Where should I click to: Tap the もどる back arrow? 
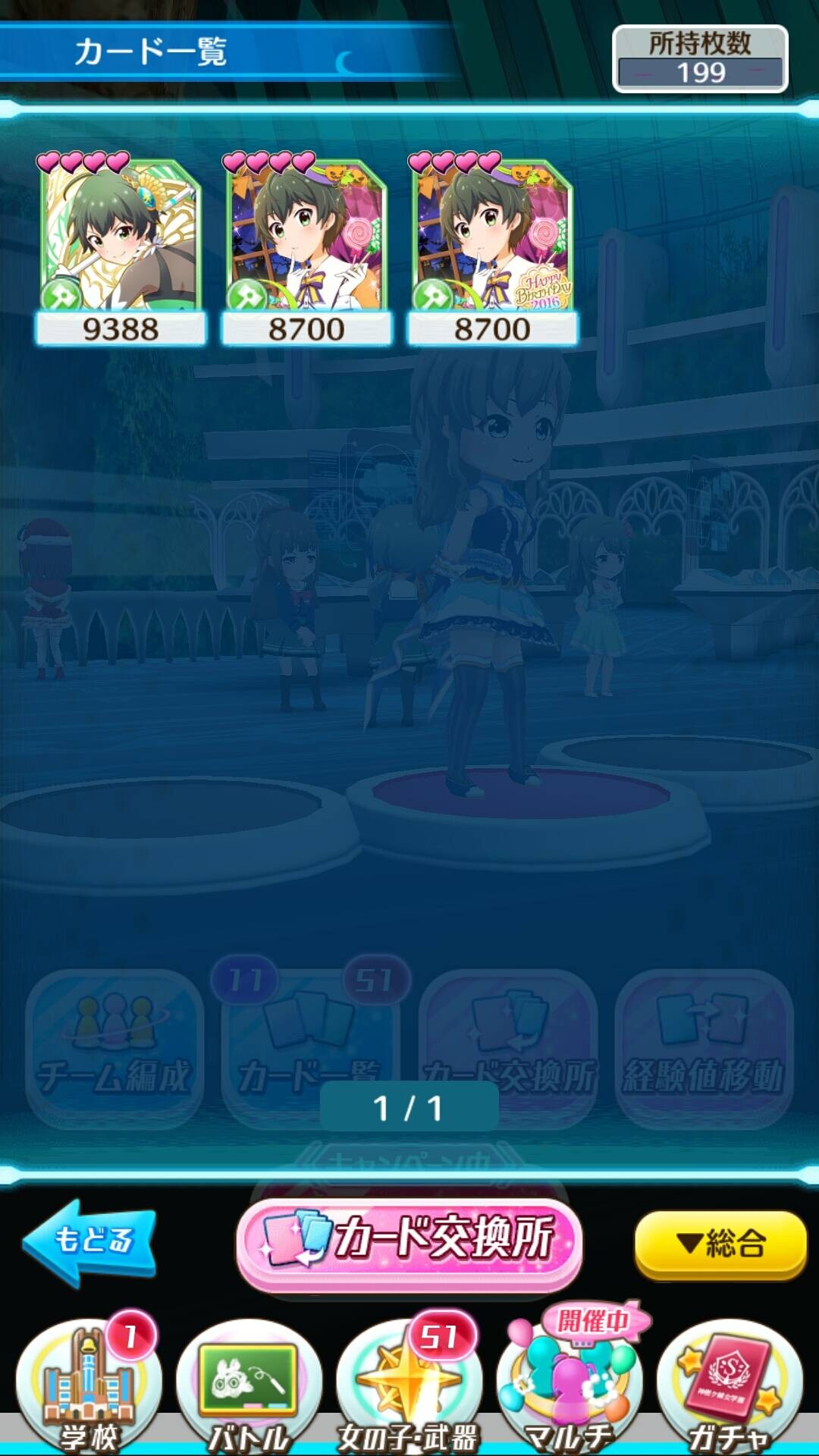point(89,1243)
